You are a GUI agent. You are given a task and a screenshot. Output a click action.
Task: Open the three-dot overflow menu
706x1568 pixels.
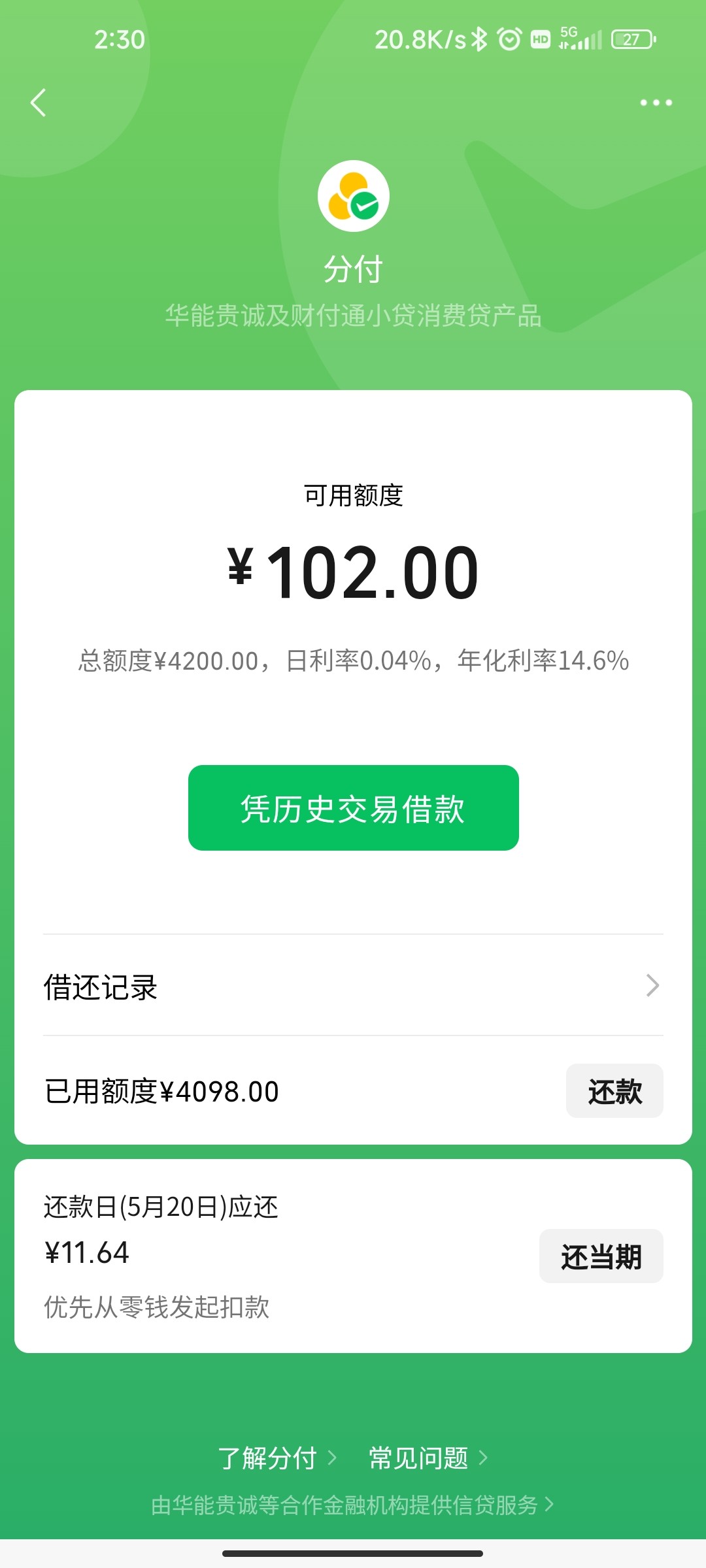click(x=656, y=103)
